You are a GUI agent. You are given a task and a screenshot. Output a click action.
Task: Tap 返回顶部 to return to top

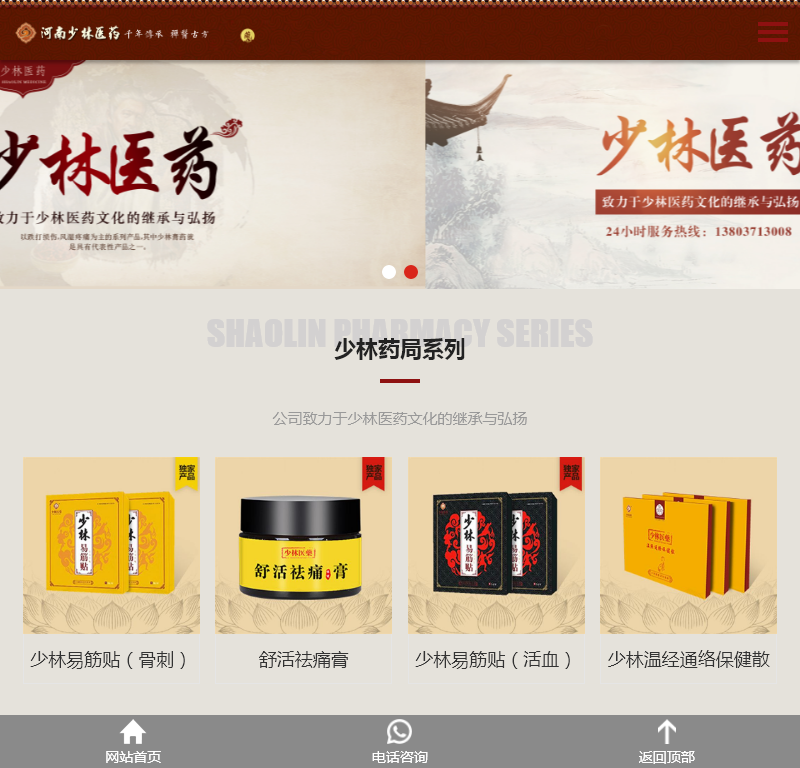coord(666,742)
